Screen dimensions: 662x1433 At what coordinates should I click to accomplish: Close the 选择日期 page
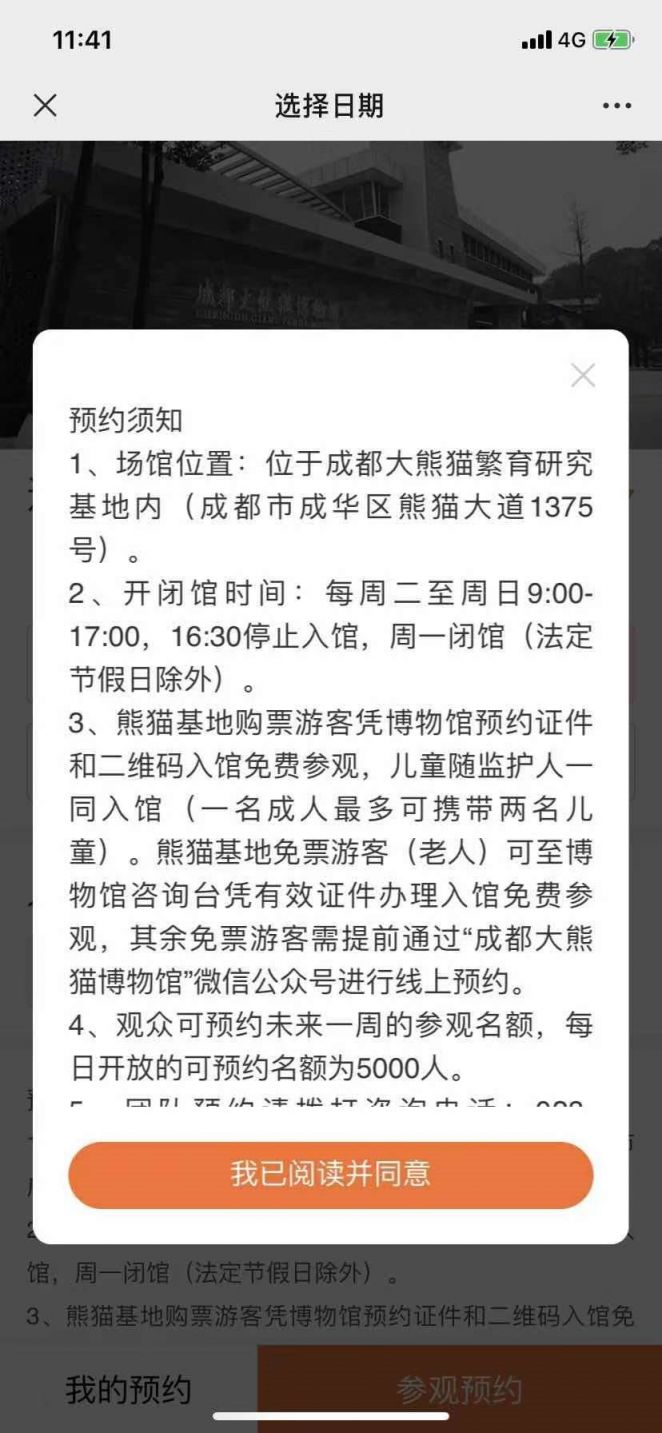click(45, 106)
